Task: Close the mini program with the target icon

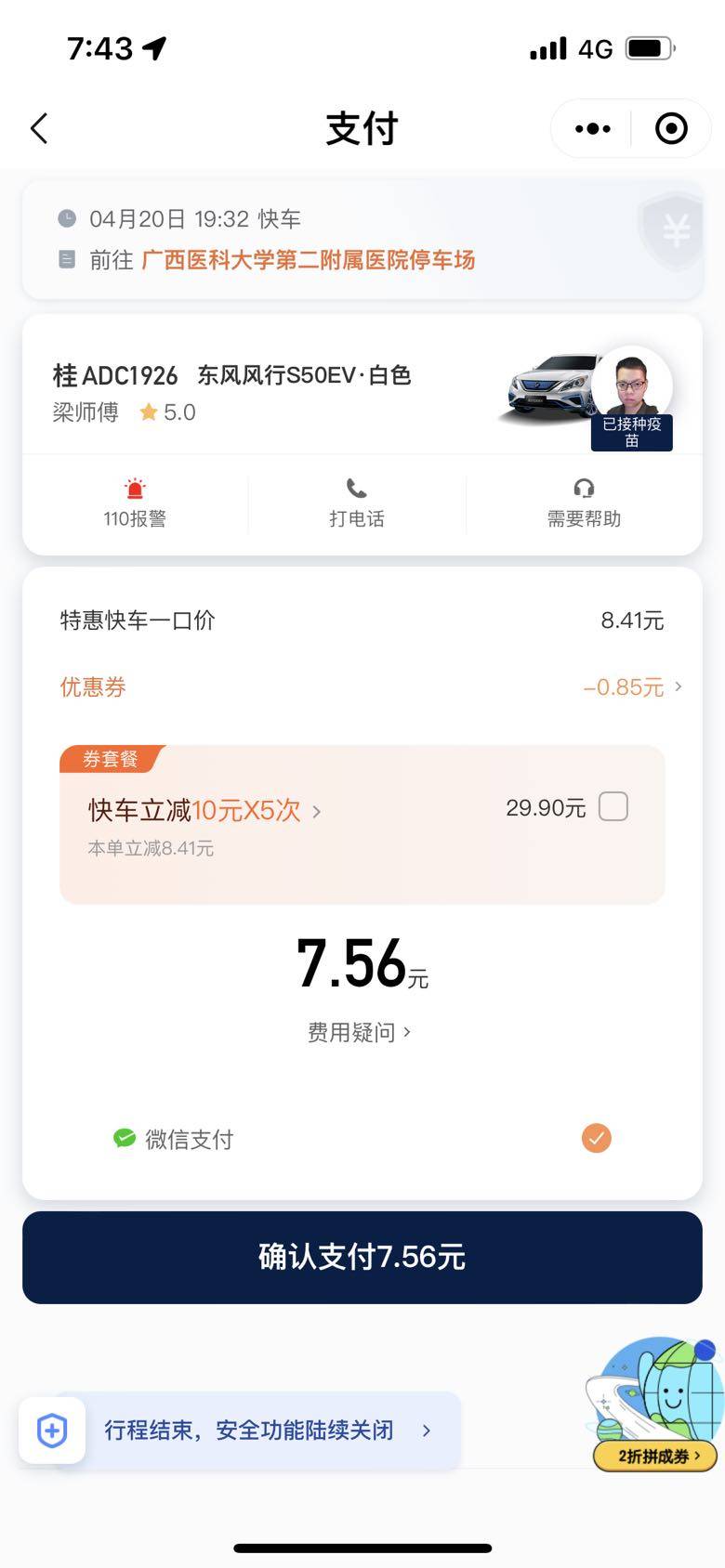Action: click(671, 128)
